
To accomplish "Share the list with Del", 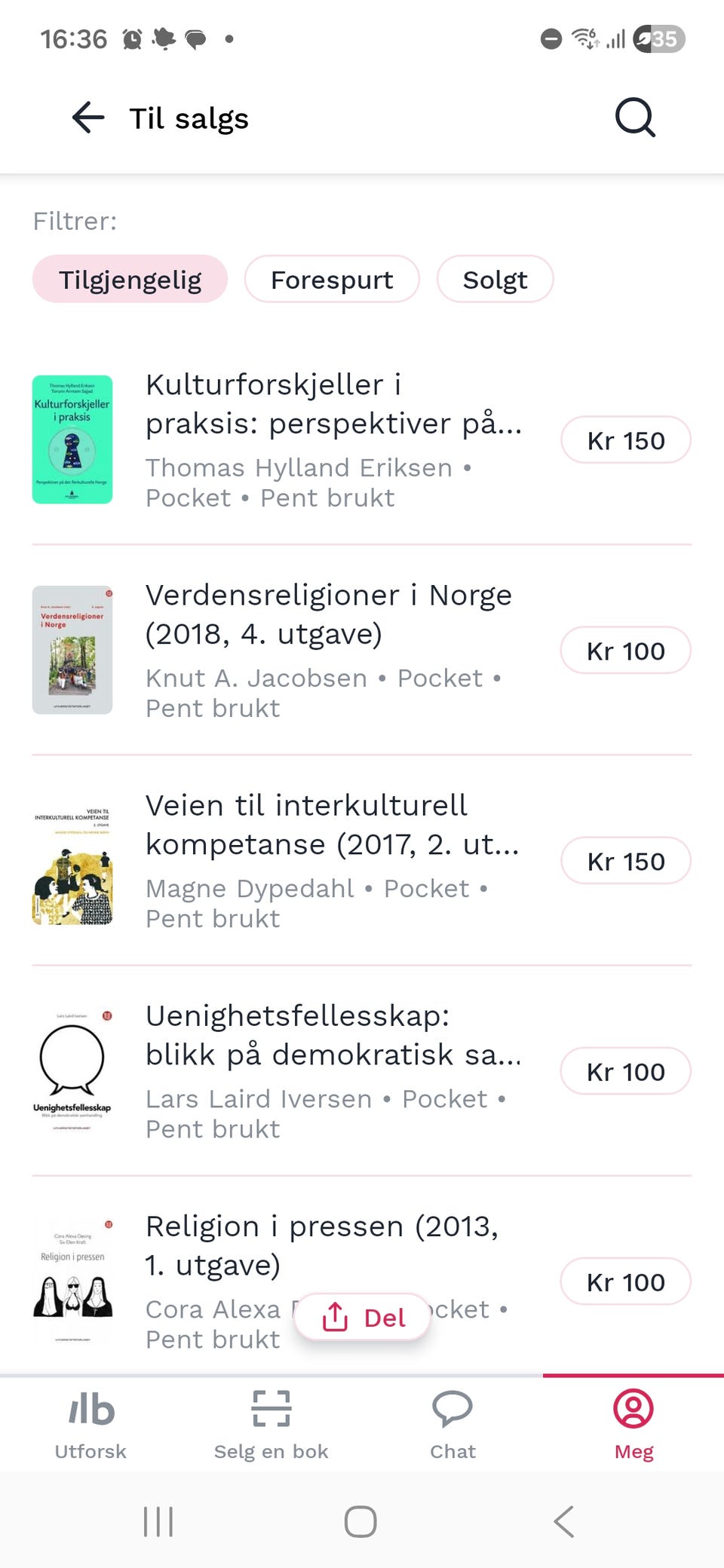I will (363, 1317).
